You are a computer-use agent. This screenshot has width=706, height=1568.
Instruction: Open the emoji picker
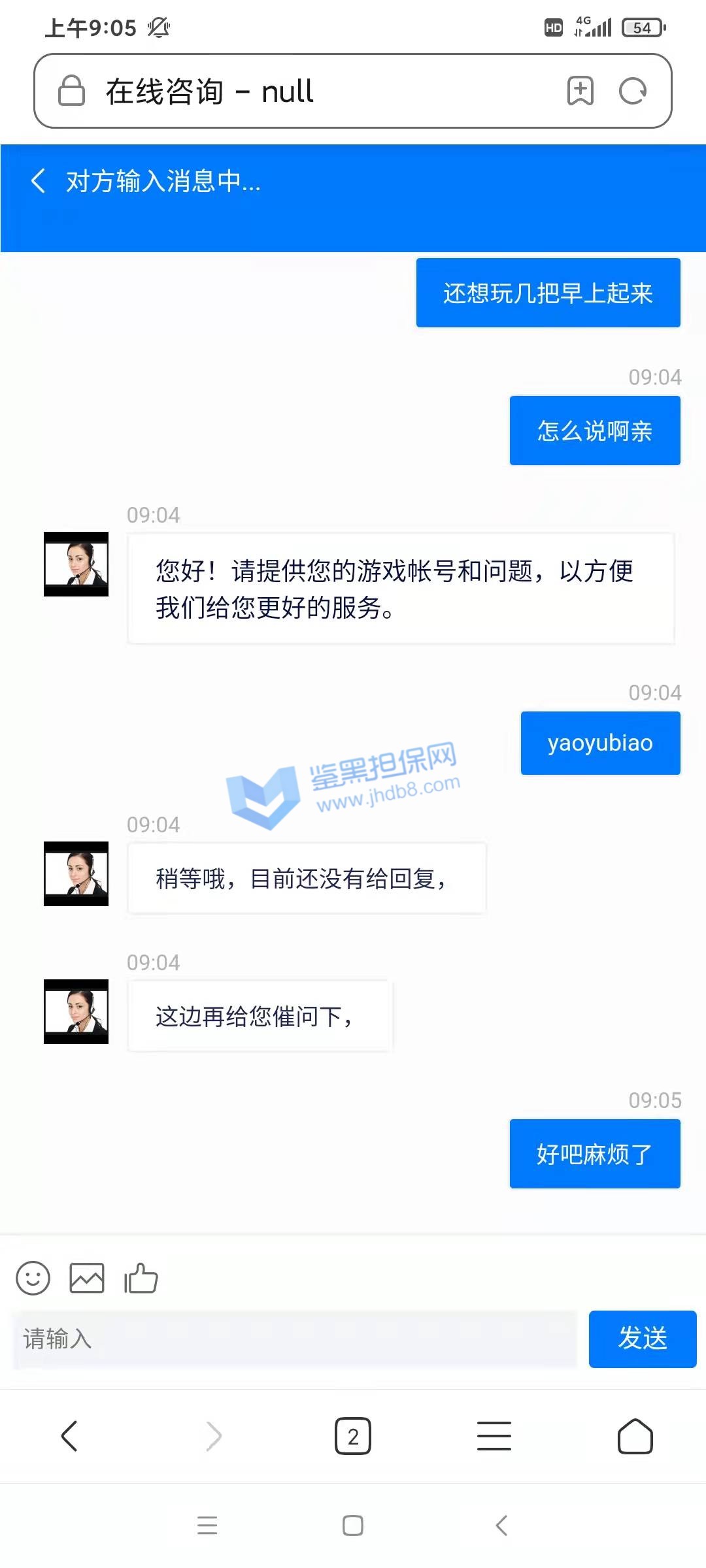coord(33,1277)
